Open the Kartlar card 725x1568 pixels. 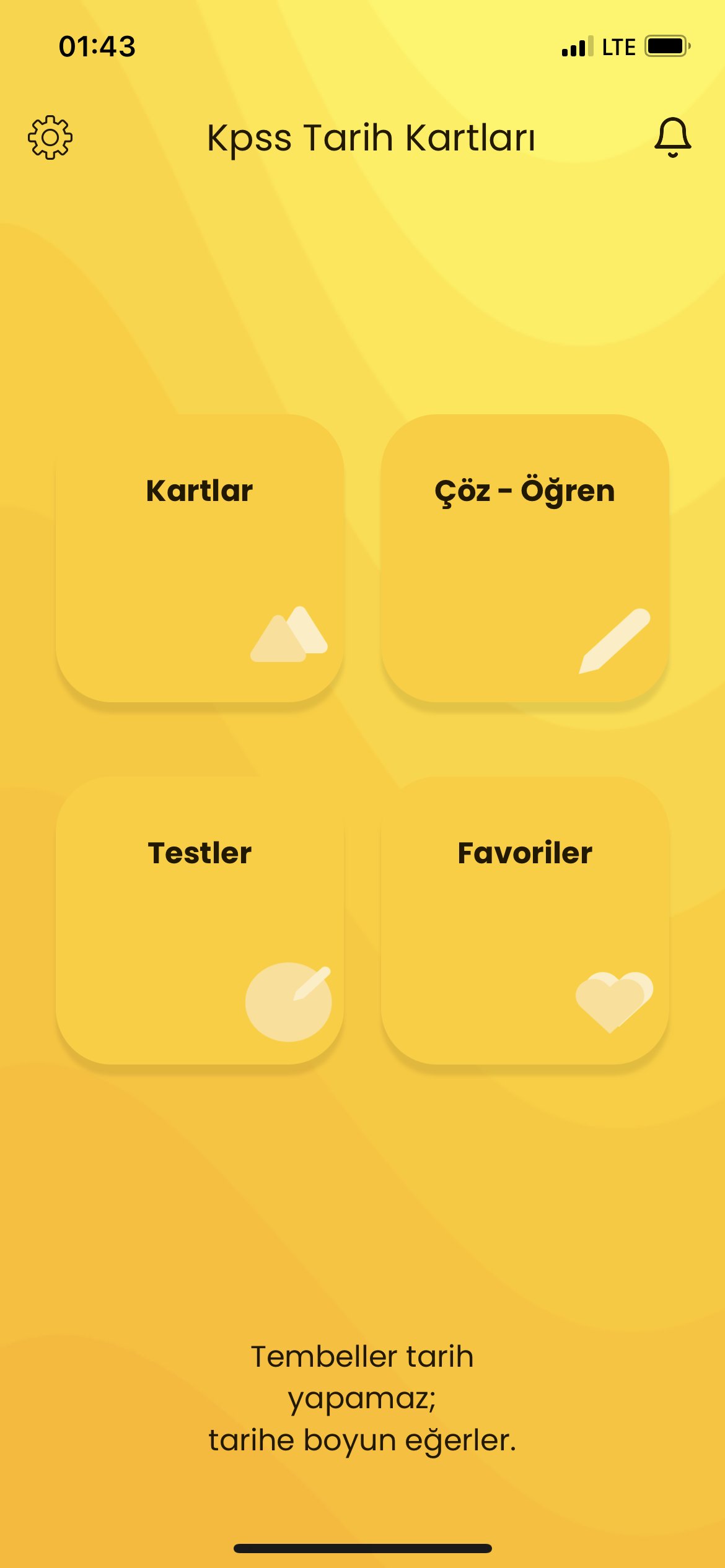point(200,558)
